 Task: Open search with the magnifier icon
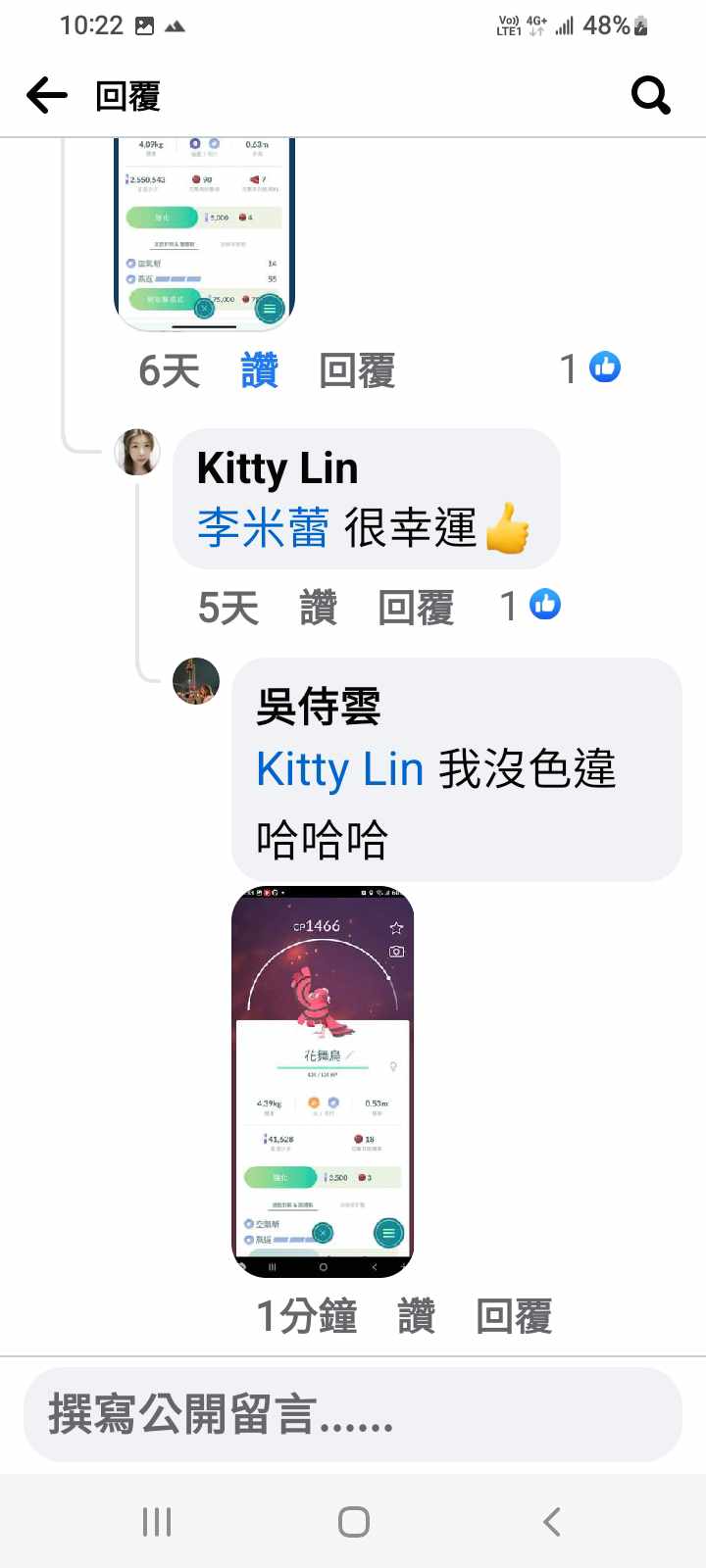(x=650, y=96)
